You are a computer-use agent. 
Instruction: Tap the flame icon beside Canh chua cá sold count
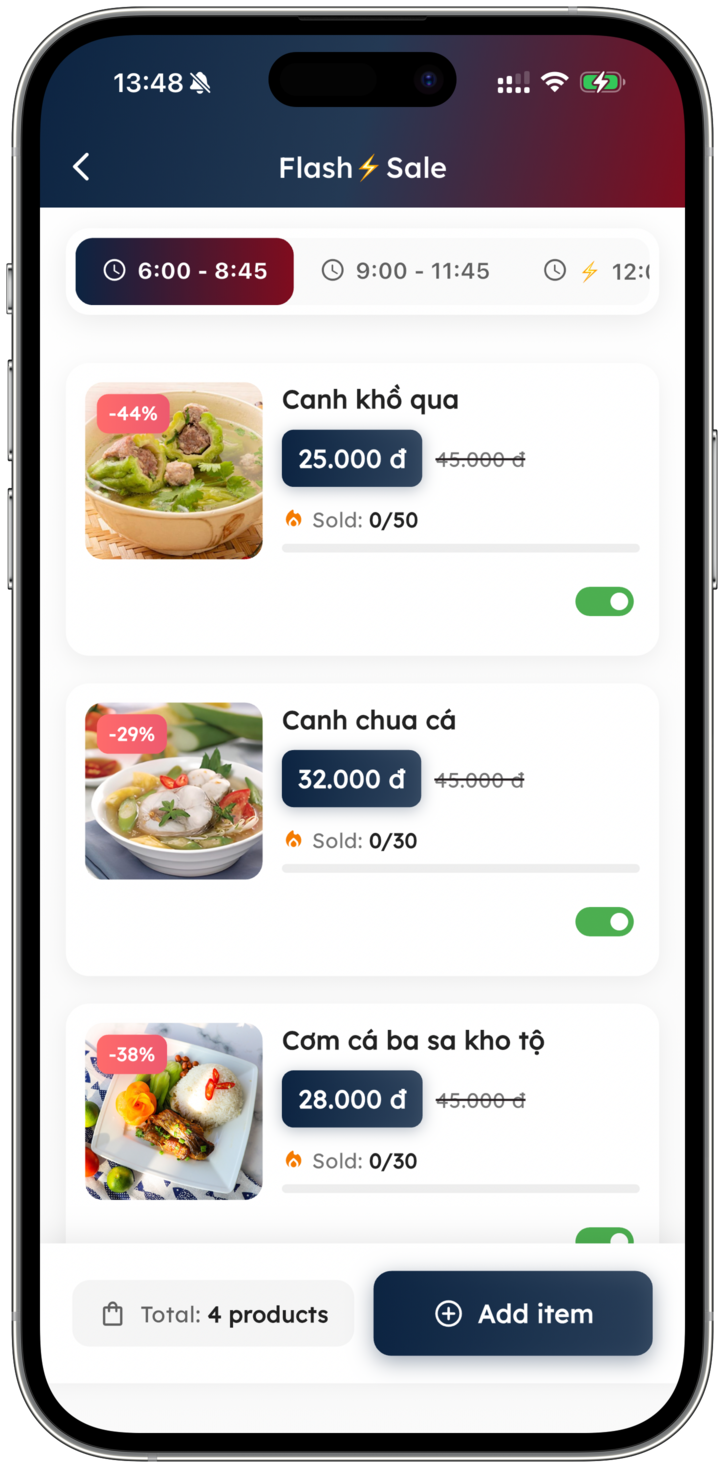pos(294,840)
